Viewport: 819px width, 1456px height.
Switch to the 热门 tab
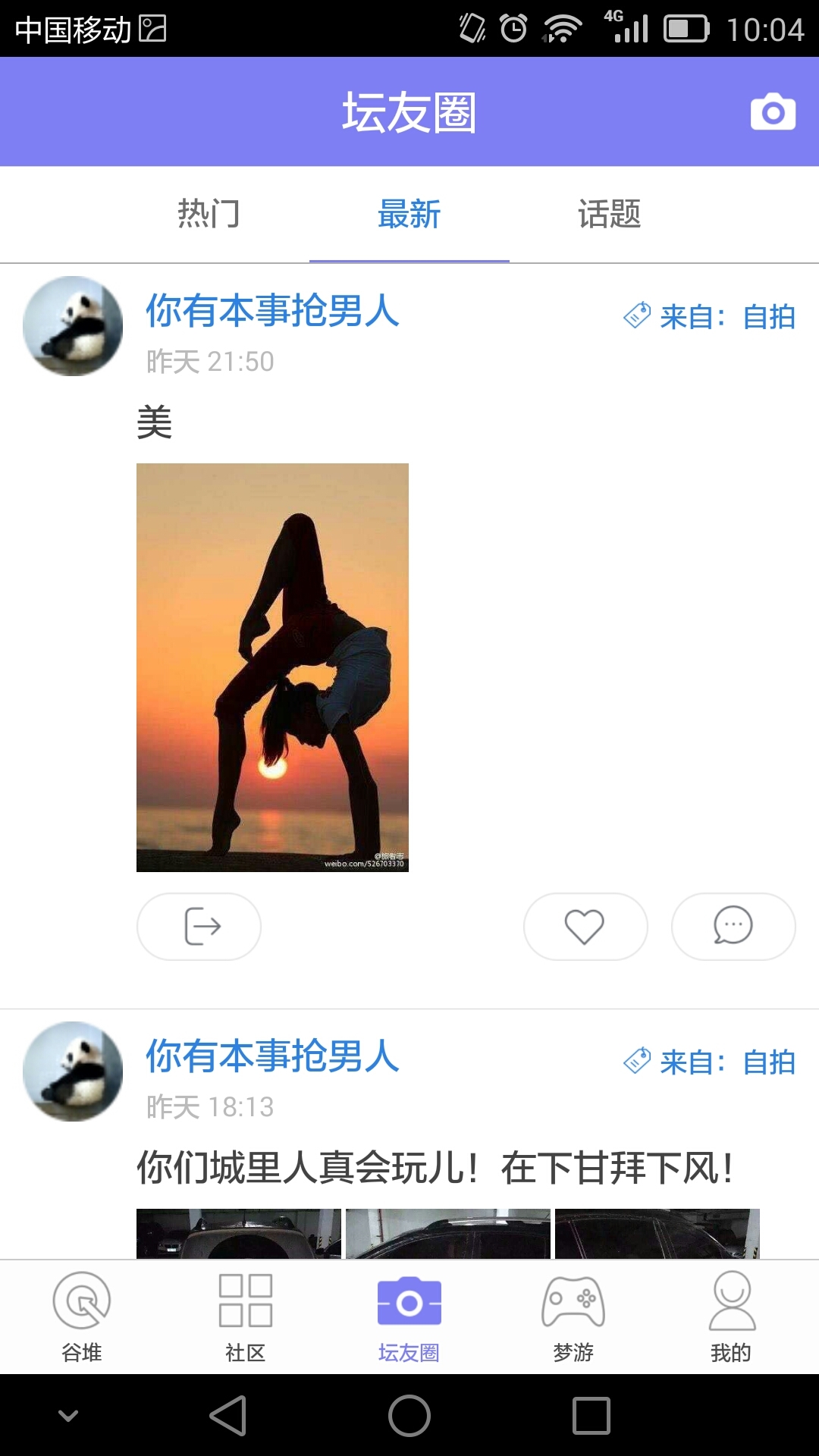click(x=209, y=215)
